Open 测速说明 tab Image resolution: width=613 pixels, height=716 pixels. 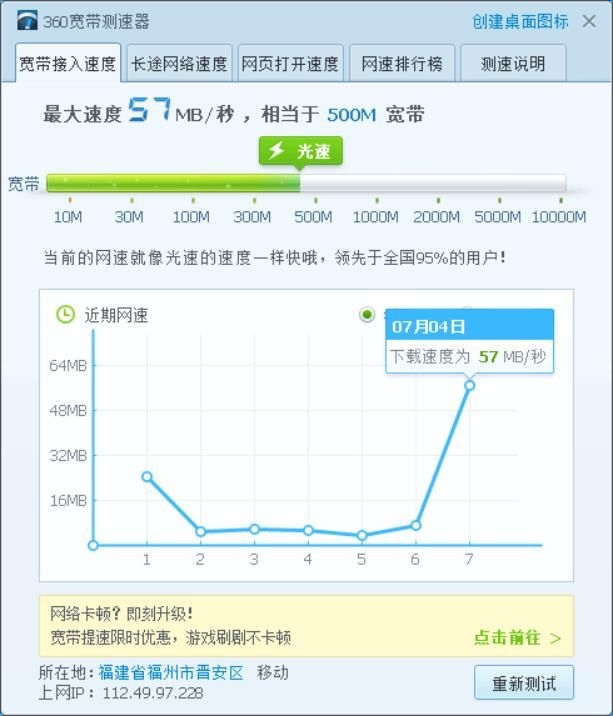(x=513, y=63)
